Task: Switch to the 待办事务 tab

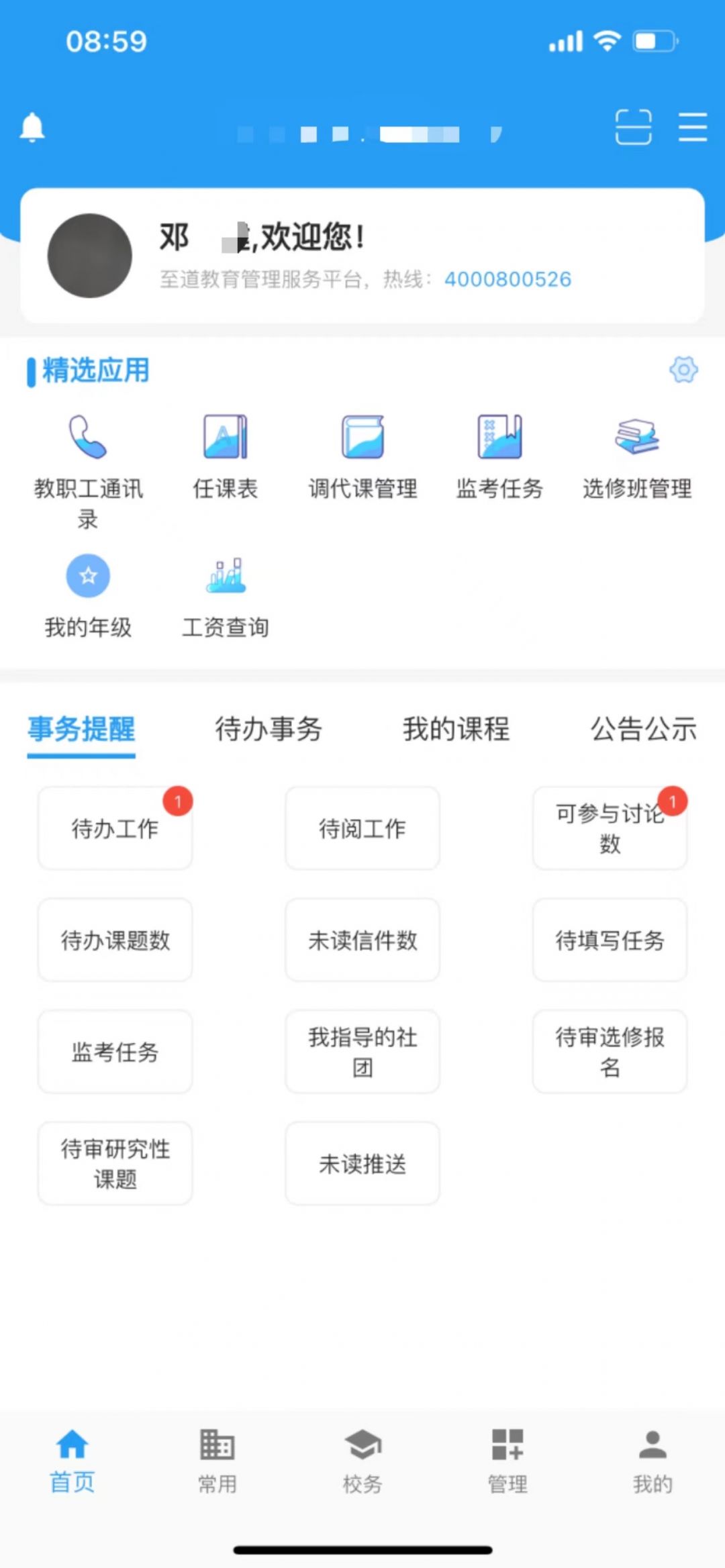Action: pos(269,730)
